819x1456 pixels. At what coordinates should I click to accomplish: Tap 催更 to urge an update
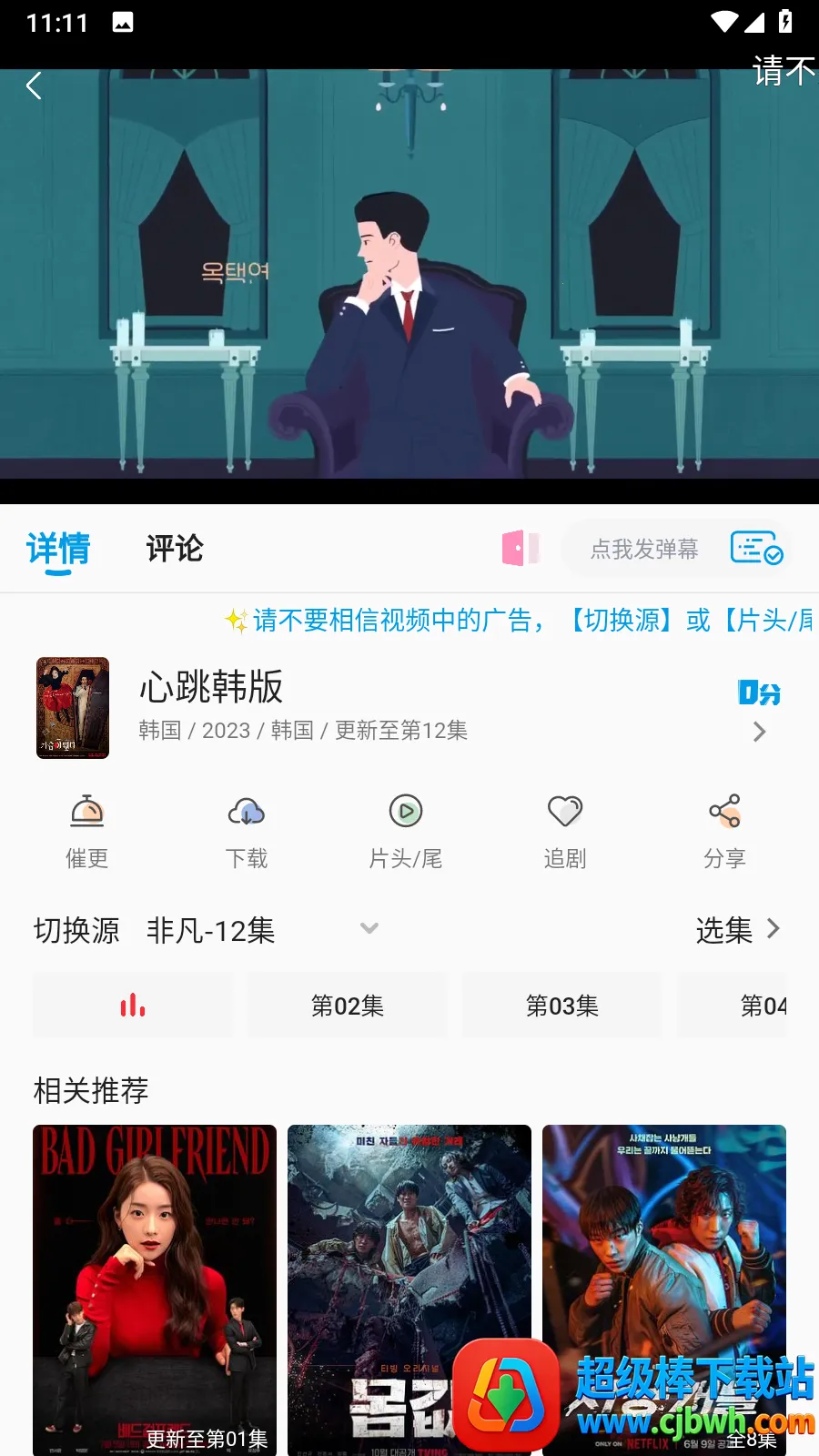pyautogui.click(x=87, y=830)
